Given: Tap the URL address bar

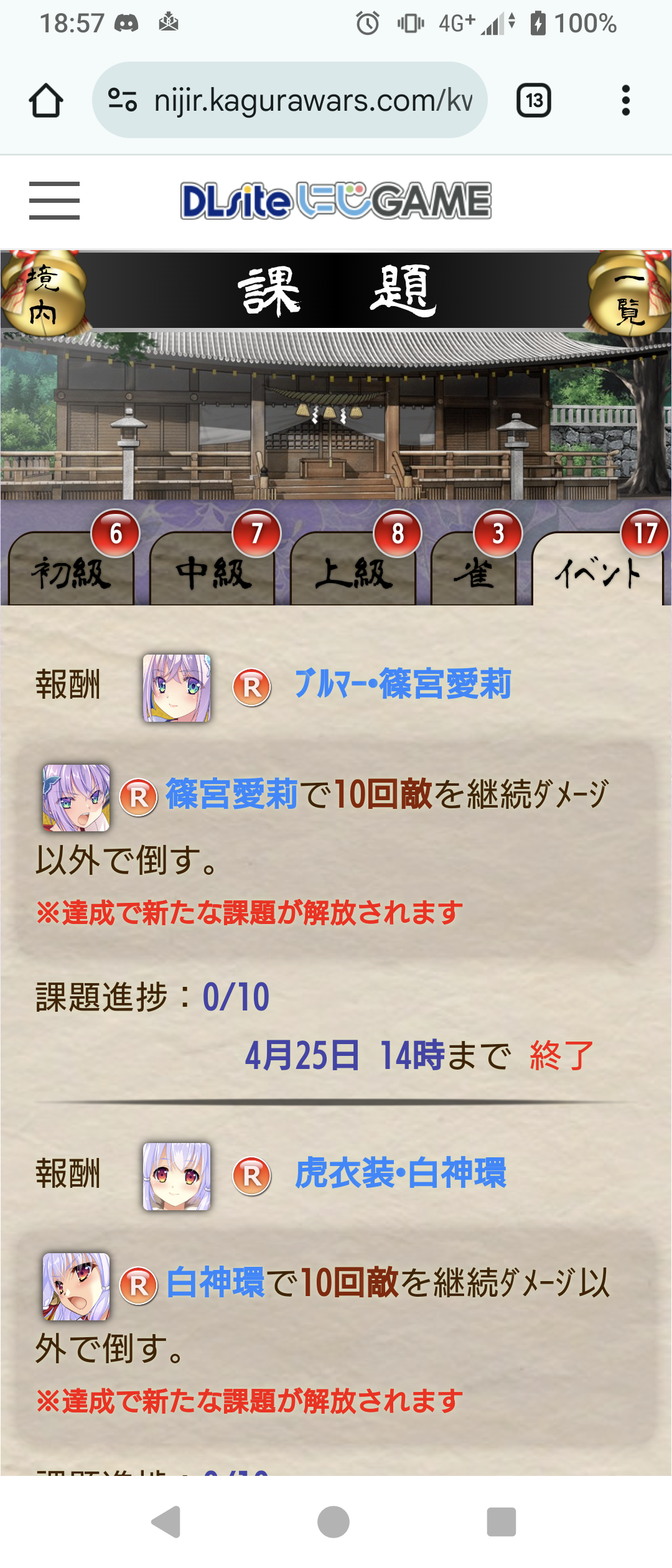Looking at the screenshot, I should tap(289, 101).
